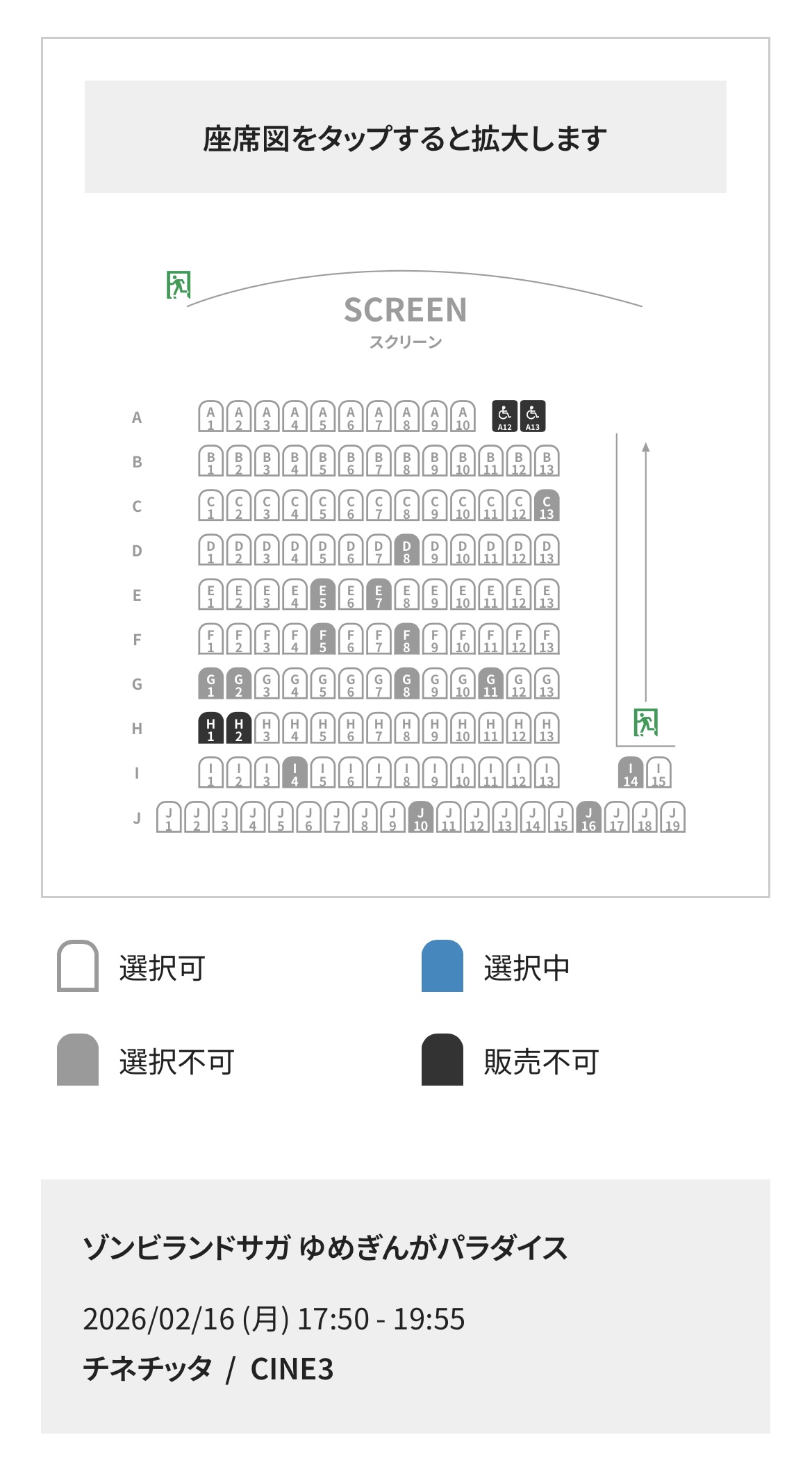Image resolution: width=812 pixels, height=1460 pixels.
Task: Select seat A1
Action: 210,417
